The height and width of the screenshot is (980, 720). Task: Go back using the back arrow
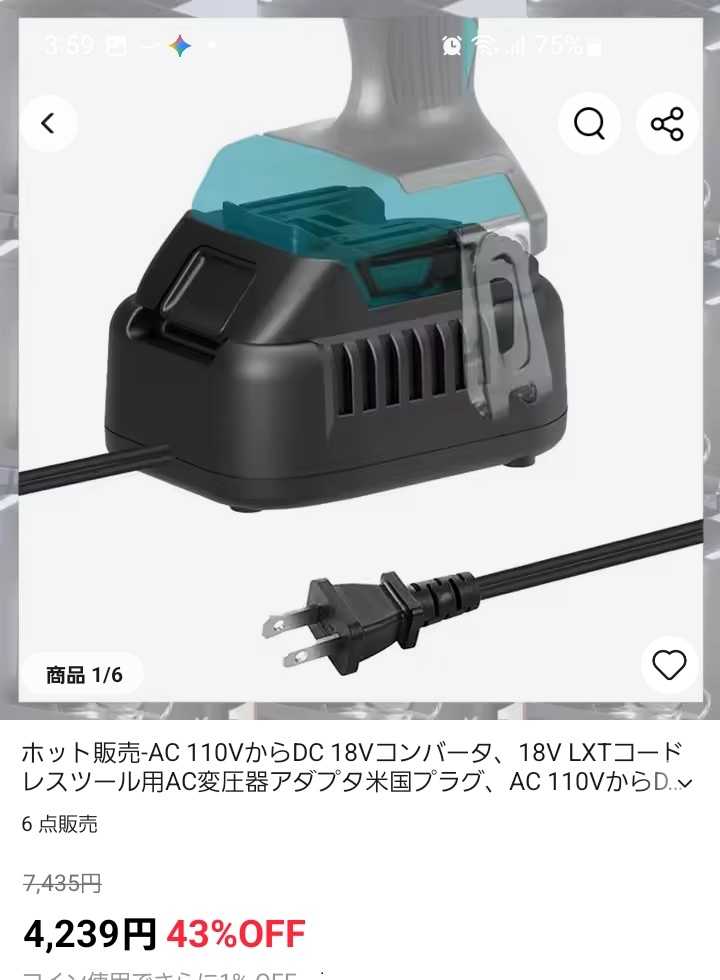tap(47, 123)
